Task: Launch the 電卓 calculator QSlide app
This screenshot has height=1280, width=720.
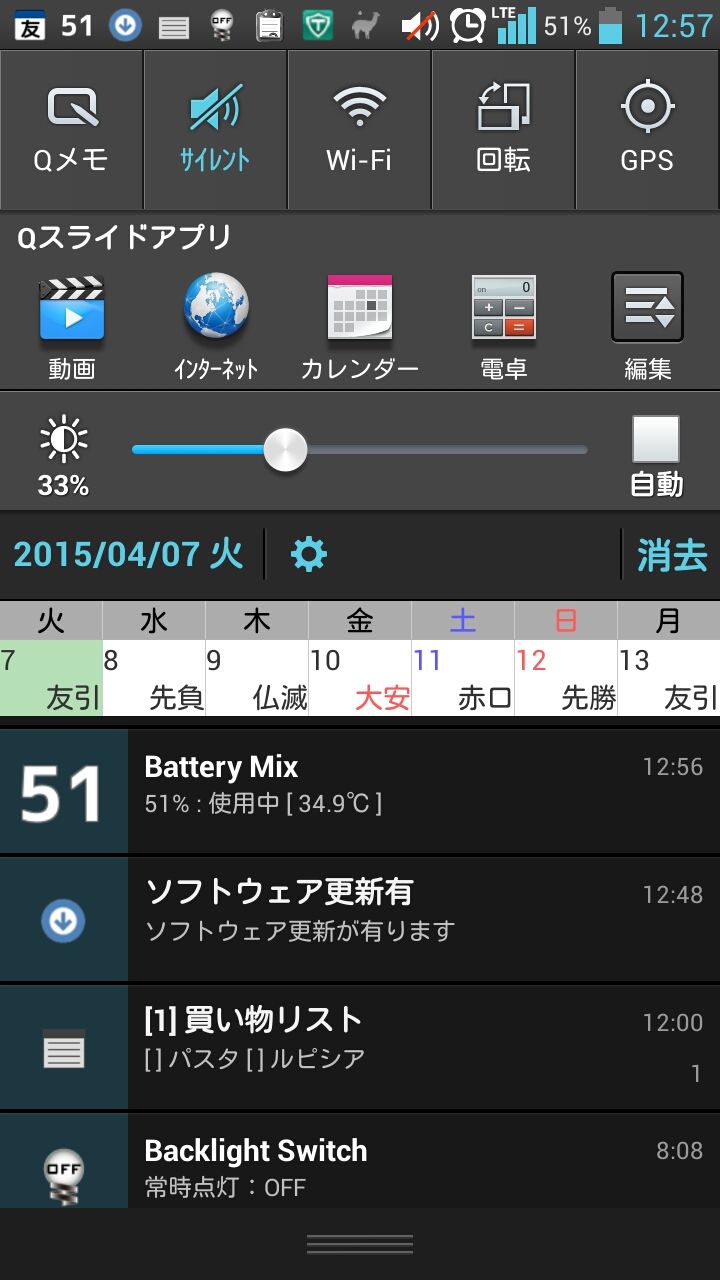Action: point(504,327)
